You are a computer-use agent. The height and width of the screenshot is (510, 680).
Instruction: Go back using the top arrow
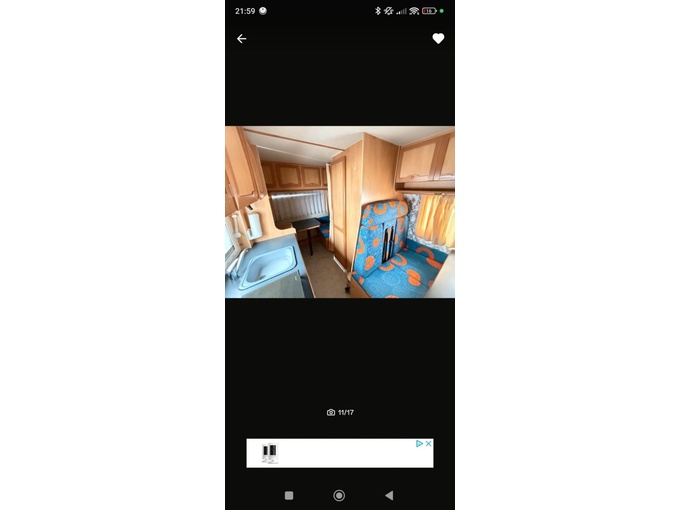(x=241, y=39)
